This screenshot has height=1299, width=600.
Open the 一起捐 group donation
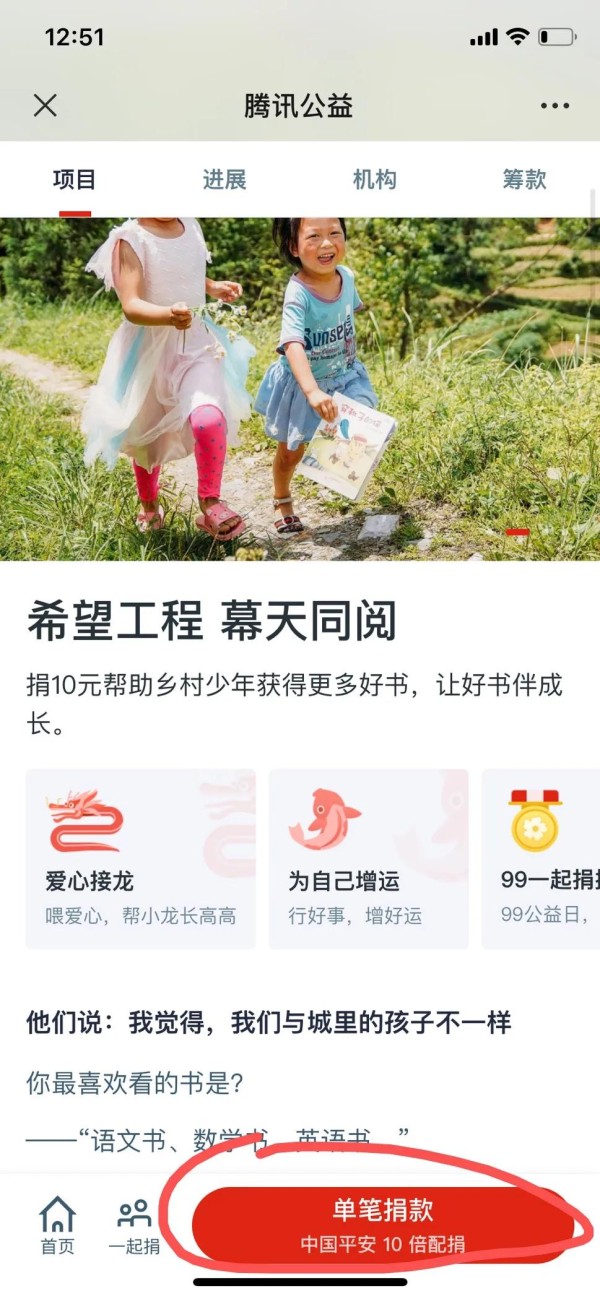point(134,1225)
